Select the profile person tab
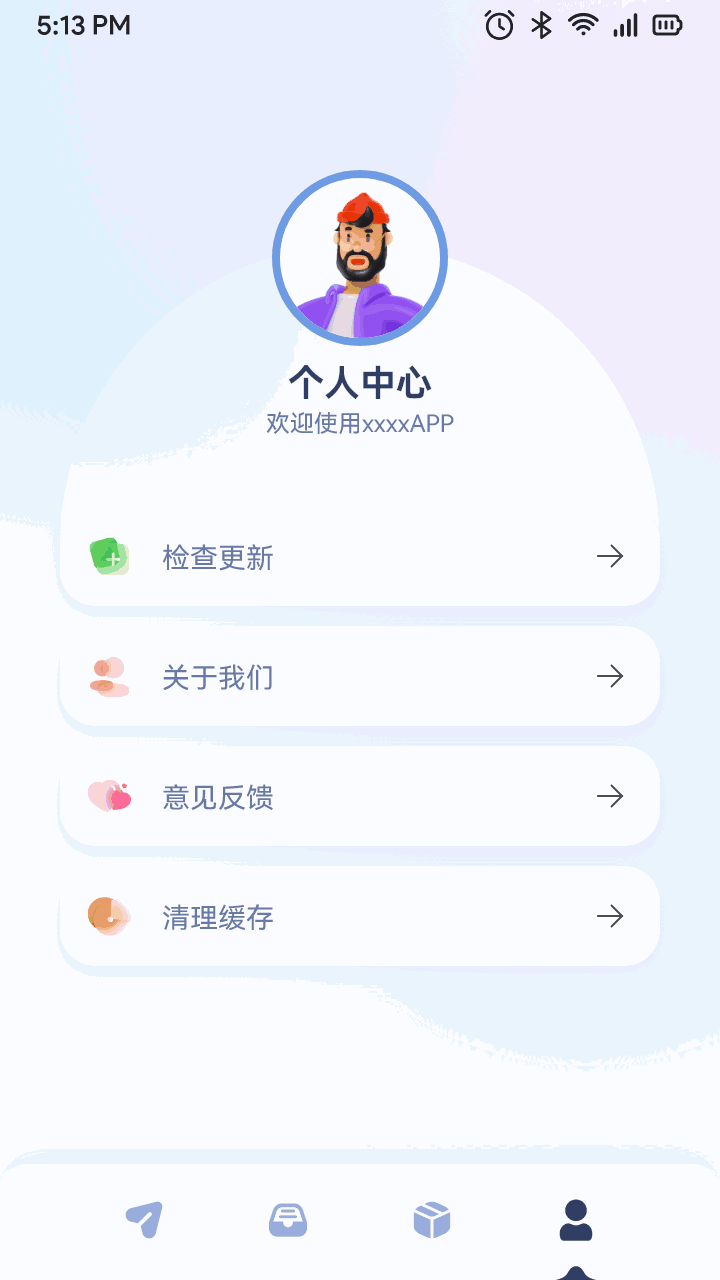Screen dimensions: 720x1280 (x=576, y=1220)
